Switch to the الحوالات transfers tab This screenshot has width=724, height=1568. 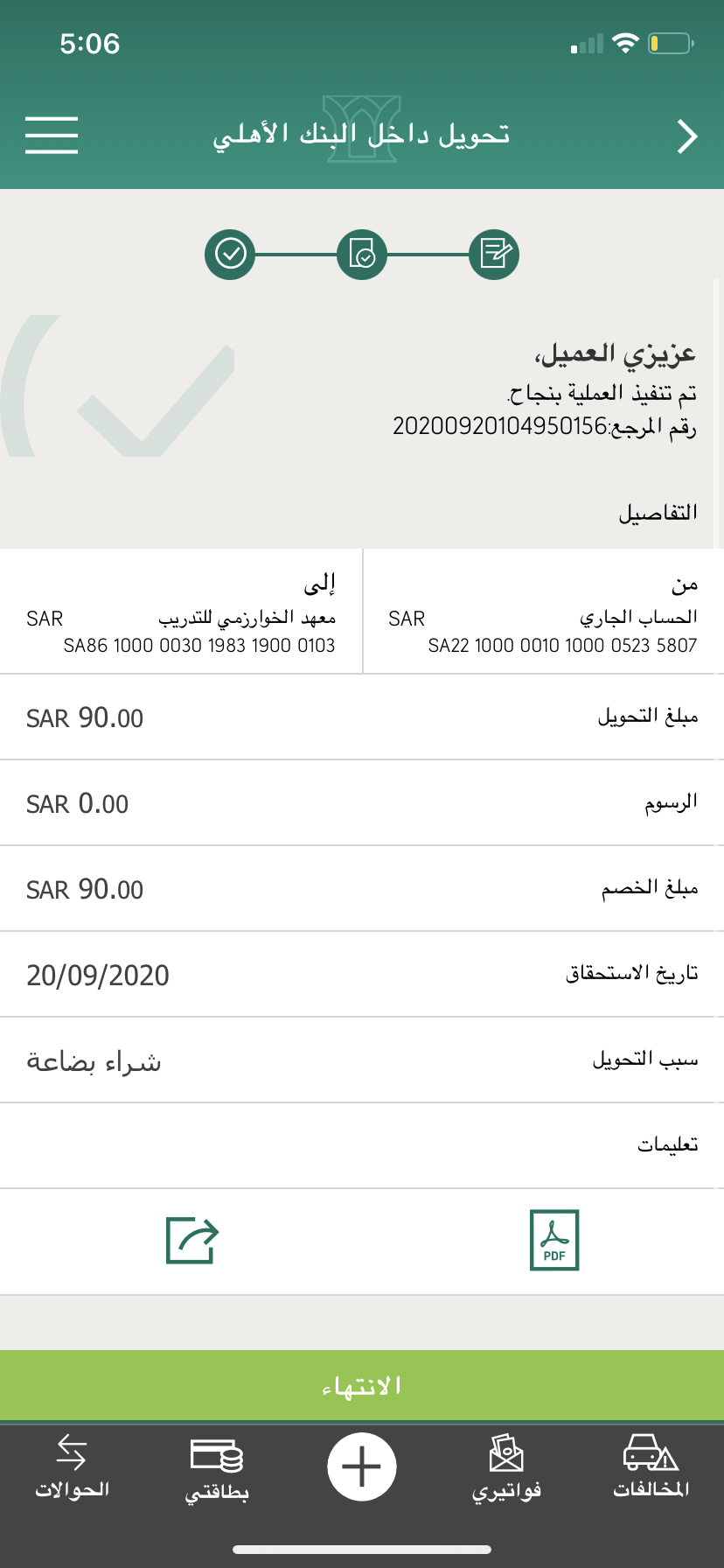pos(72,1468)
